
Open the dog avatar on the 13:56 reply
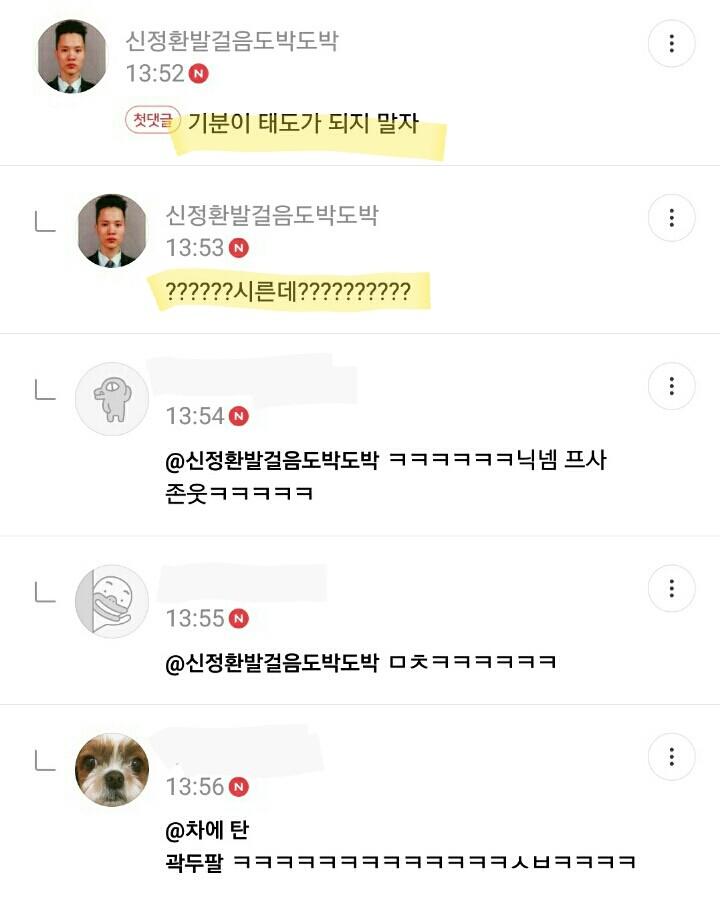coord(112,769)
